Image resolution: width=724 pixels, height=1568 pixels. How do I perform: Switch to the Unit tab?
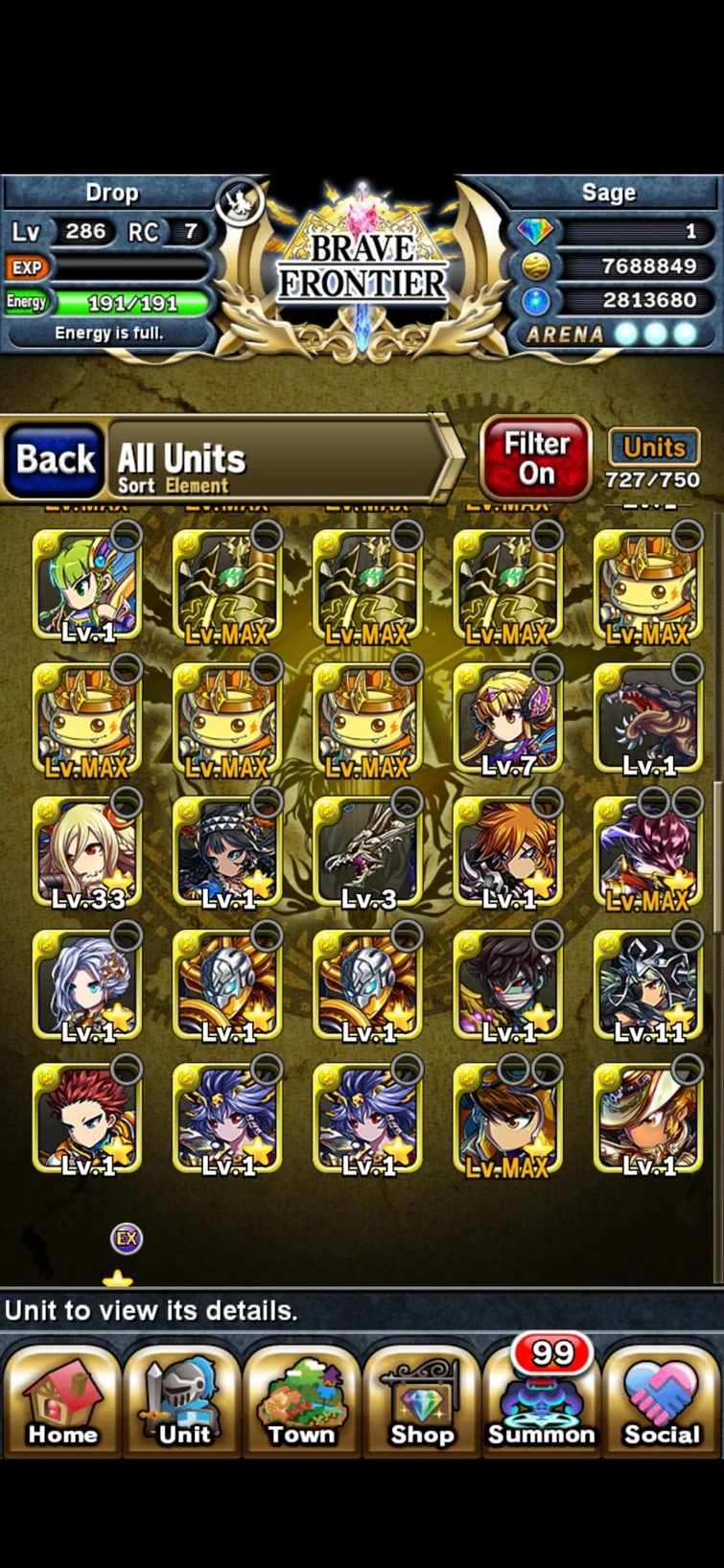click(183, 1400)
